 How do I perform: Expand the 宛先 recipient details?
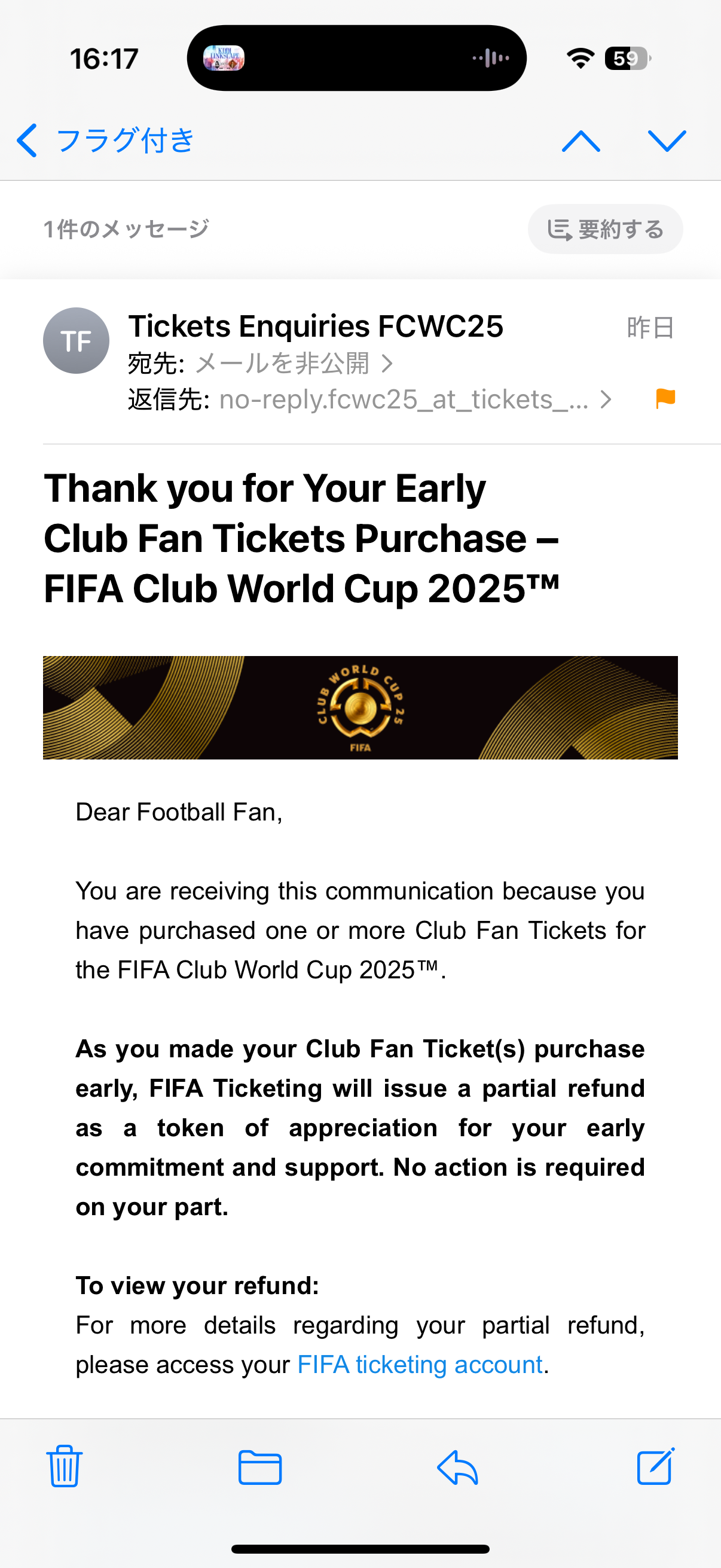coord(261,364)
